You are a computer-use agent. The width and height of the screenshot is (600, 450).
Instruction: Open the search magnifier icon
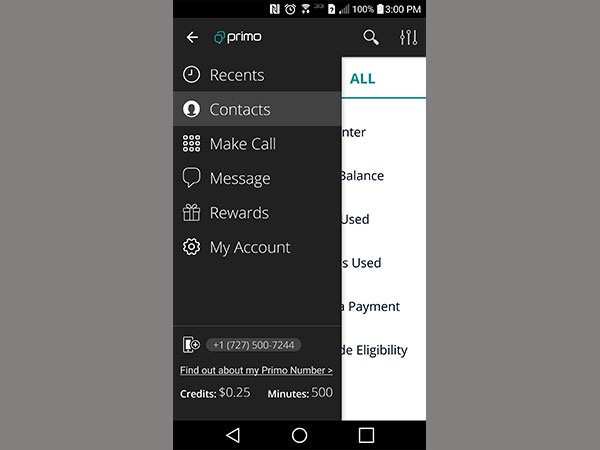(371, 38)
